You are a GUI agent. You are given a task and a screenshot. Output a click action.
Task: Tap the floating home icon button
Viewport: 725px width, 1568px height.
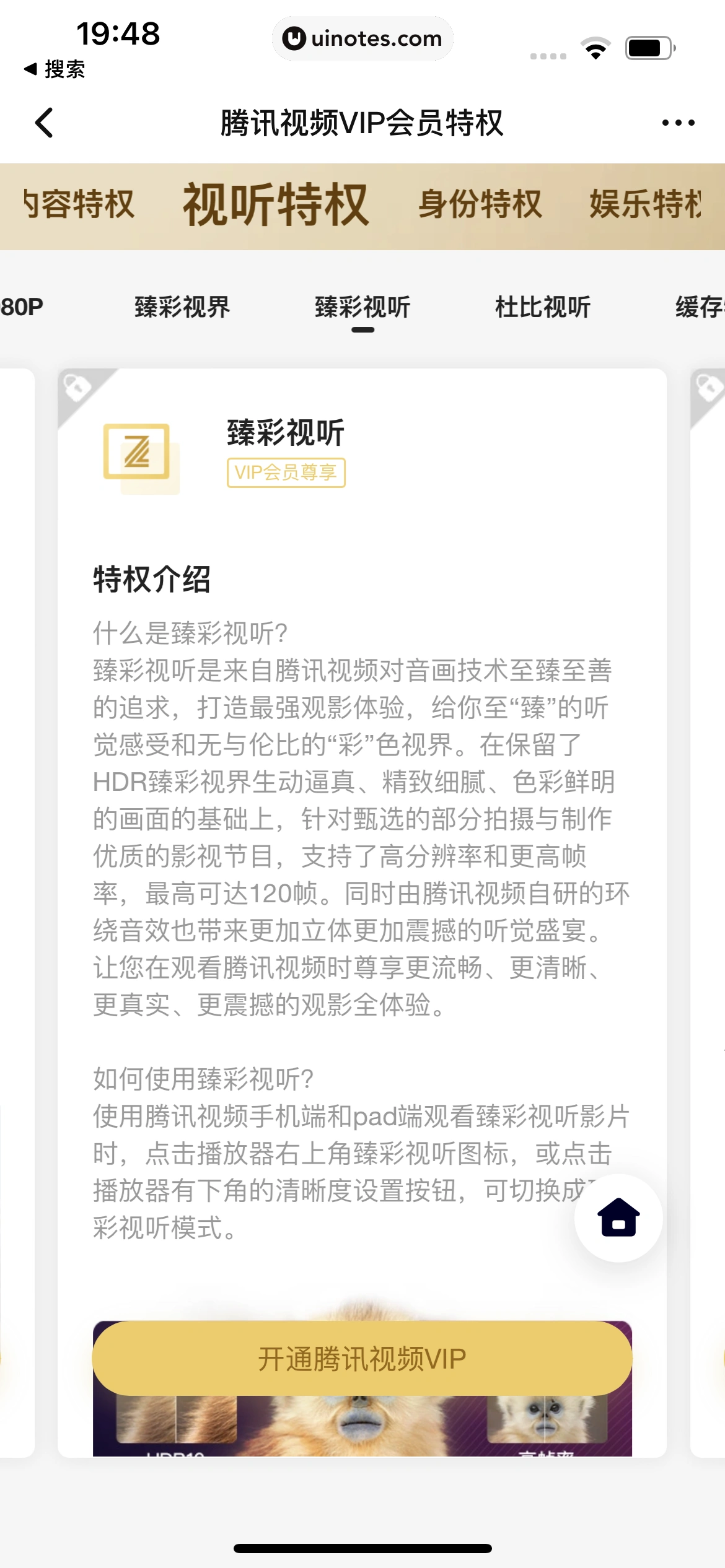pos(618,1218)
